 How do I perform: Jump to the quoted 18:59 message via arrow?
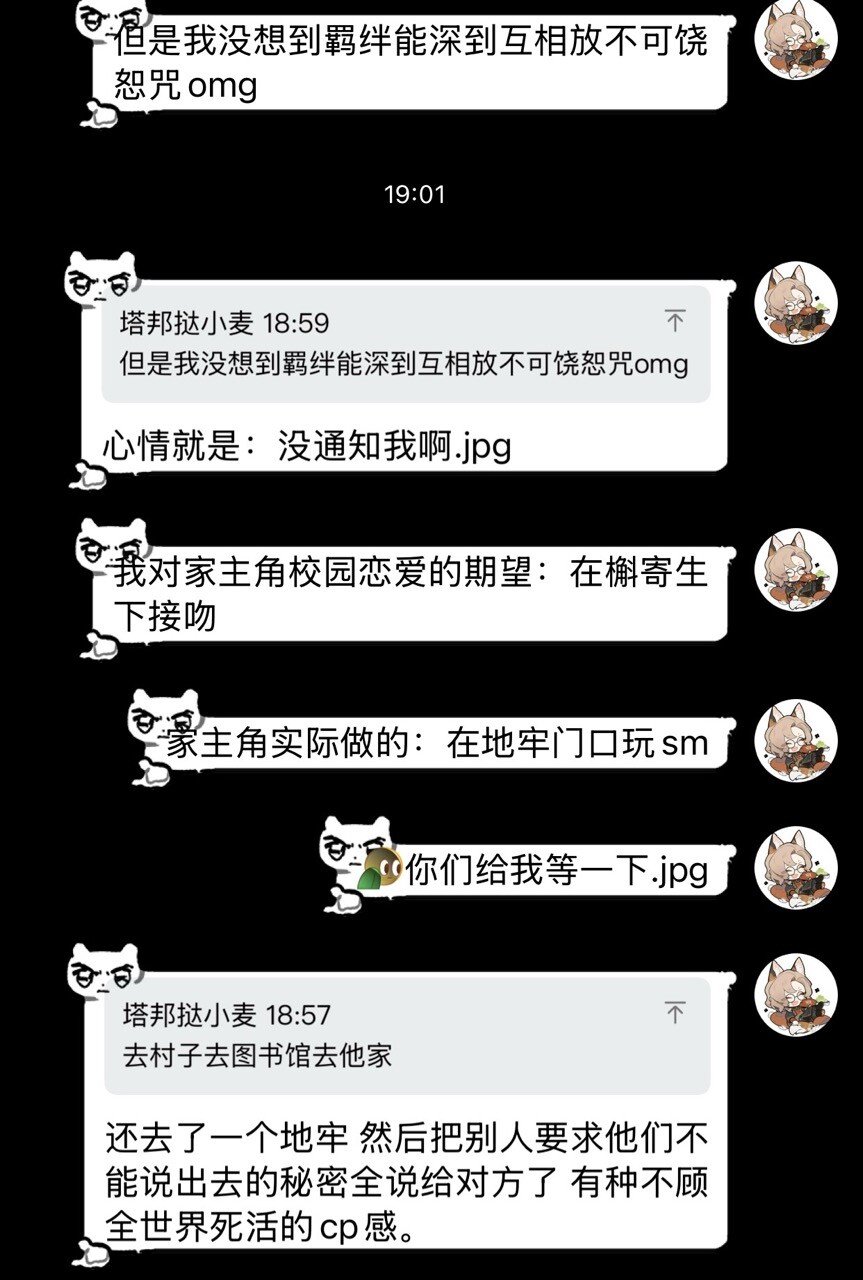coord(675,321)
